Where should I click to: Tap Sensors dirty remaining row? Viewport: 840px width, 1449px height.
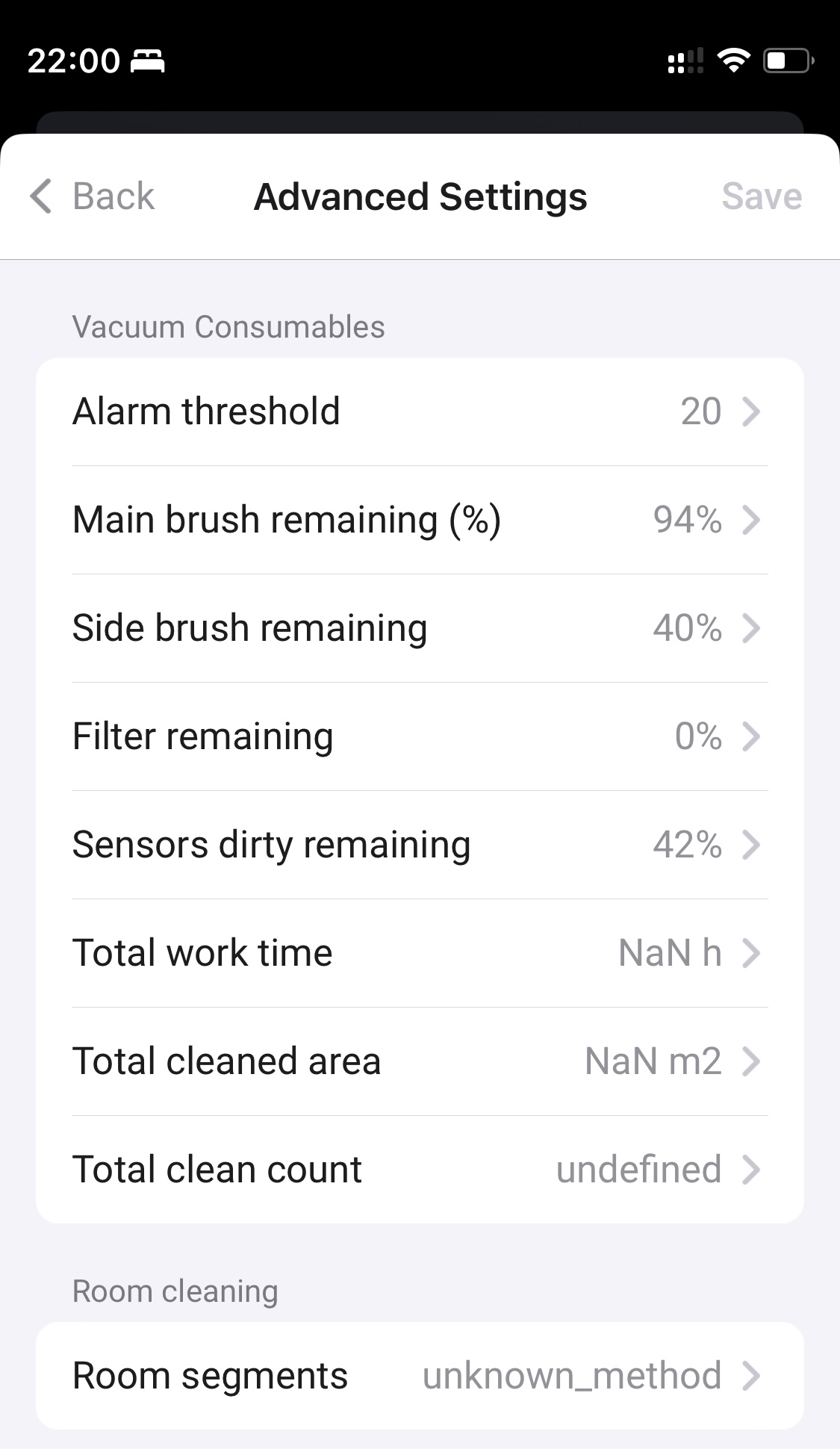(x=420, y=845)
